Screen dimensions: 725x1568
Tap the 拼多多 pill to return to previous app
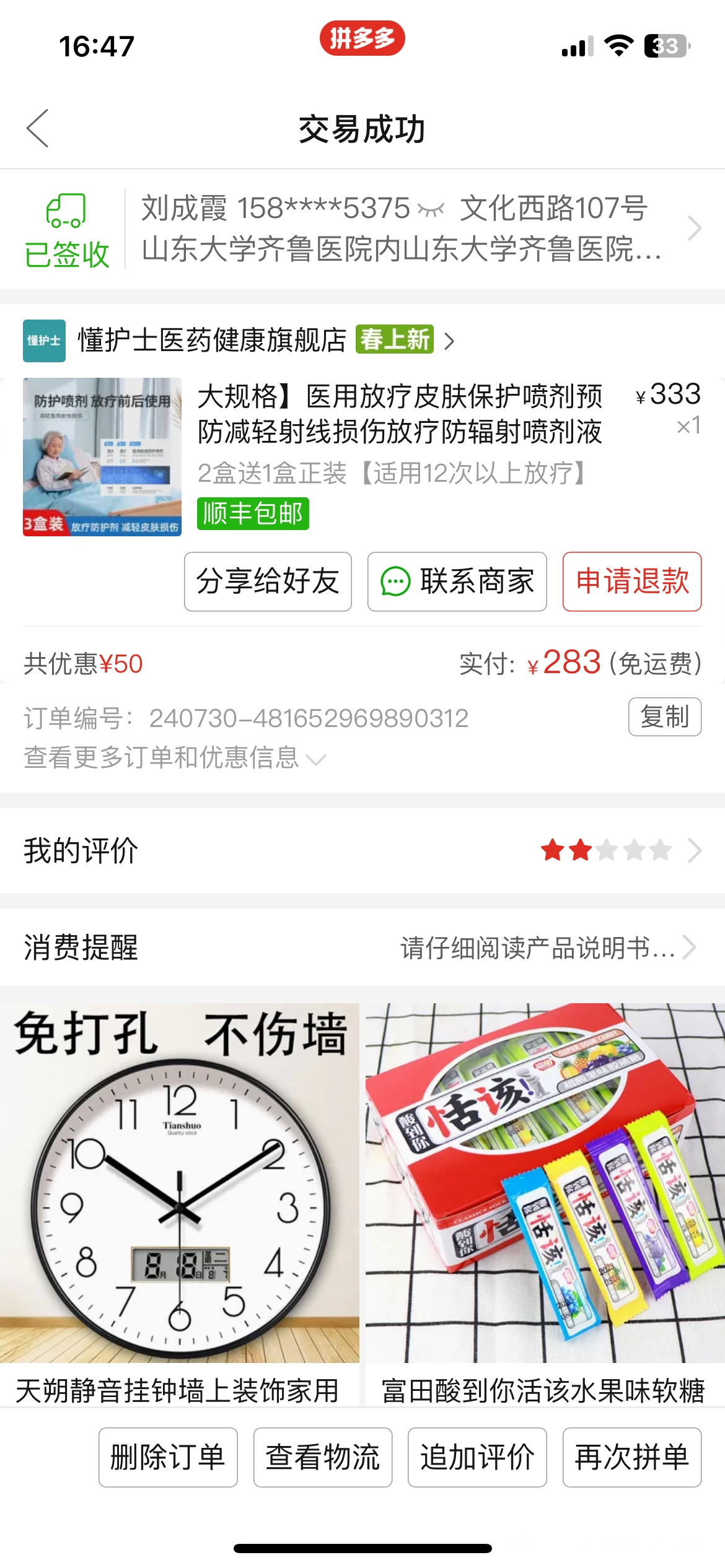(x=362, y=38)
